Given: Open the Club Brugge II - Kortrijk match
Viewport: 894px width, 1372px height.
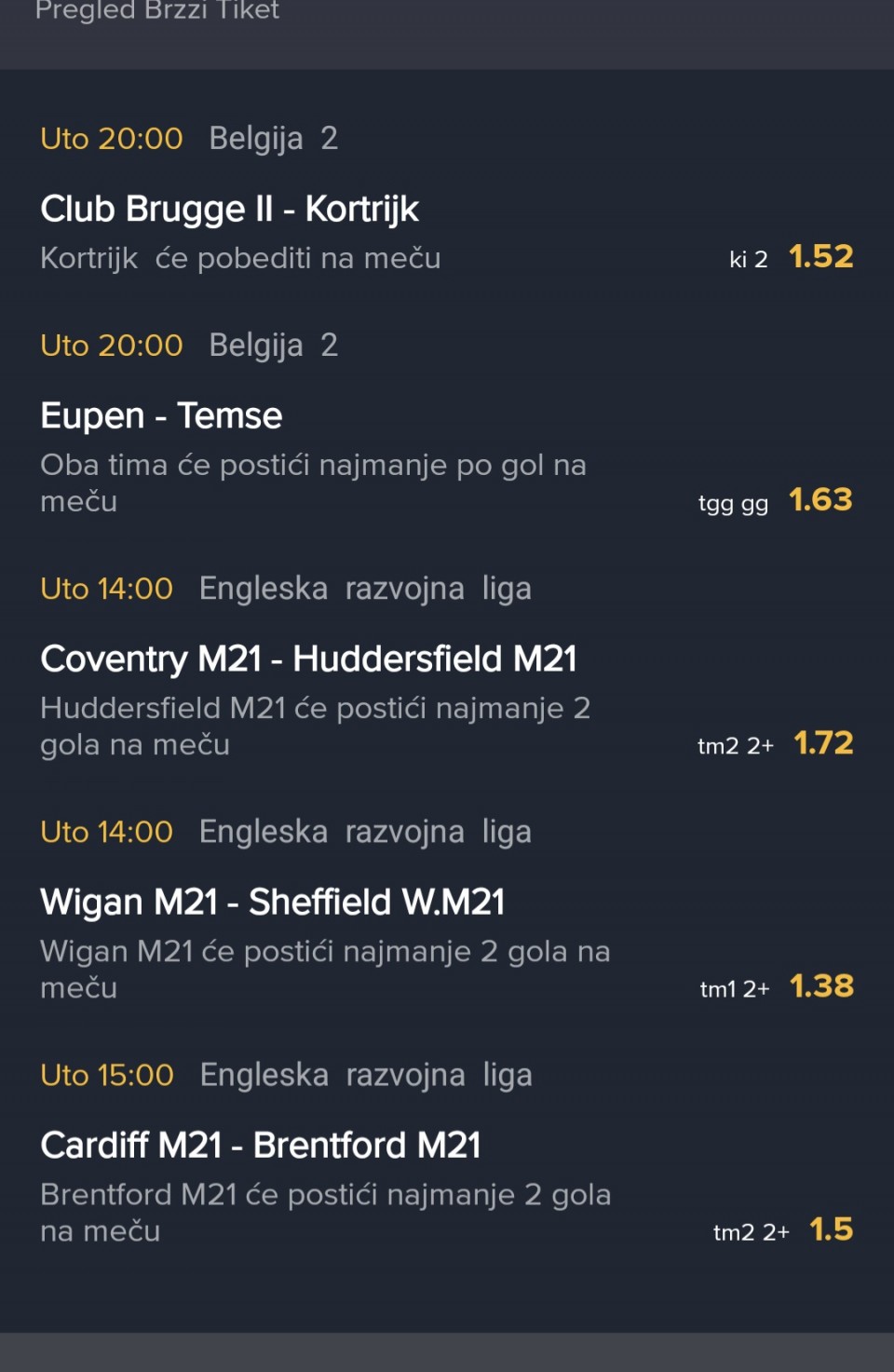Looking at the screenshot, I should (229, 210).
